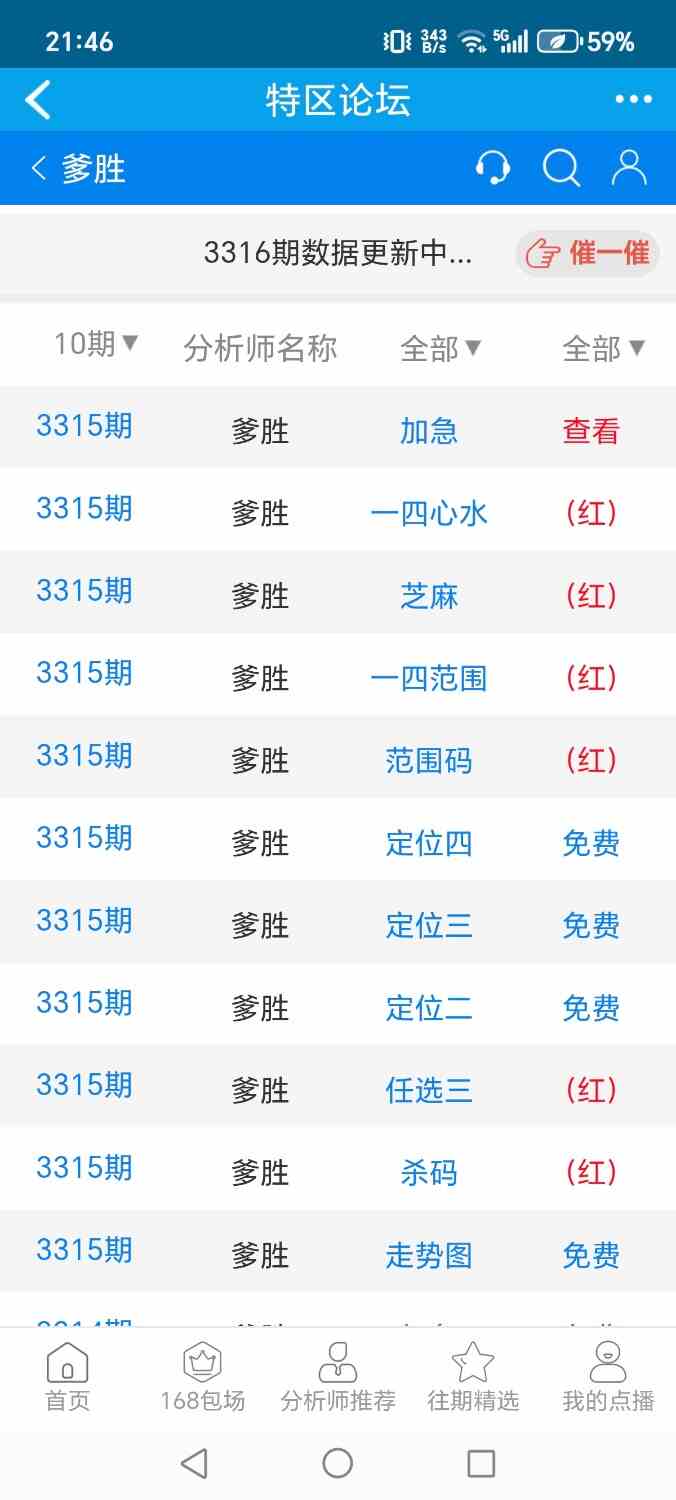Viewport: 676px width, 1500px height.
Task: Expand the rightmost 全部 filter
Action: tap(604, 349)
